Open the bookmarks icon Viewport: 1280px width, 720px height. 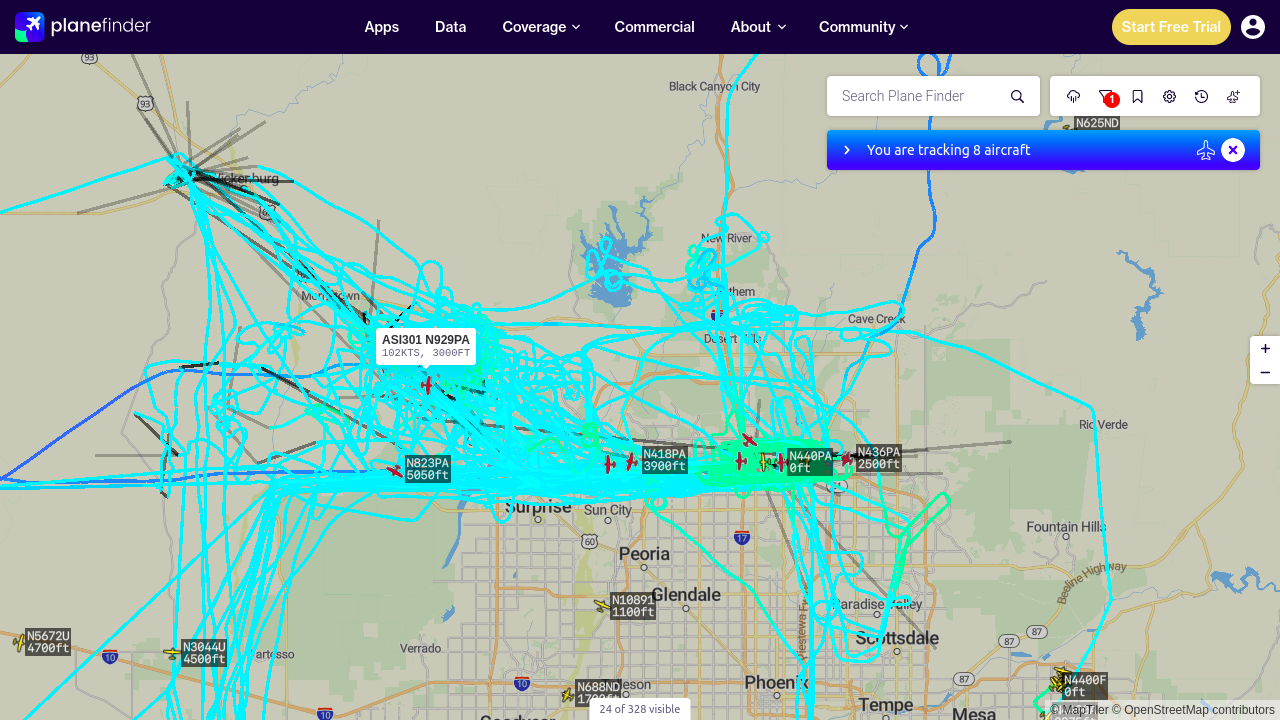click(x=1138, y=96)
